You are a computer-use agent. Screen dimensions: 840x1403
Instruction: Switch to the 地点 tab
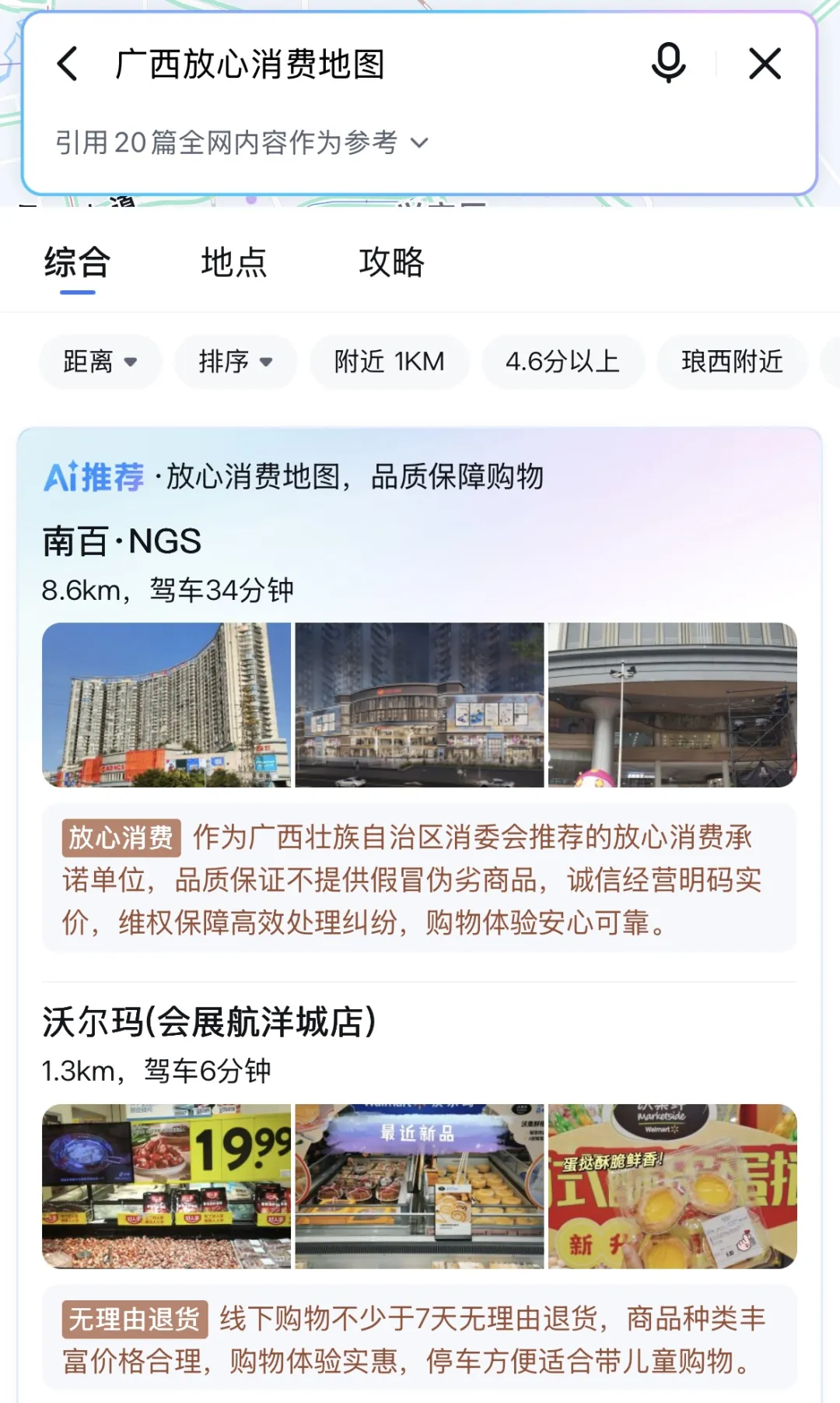point(234,263)
